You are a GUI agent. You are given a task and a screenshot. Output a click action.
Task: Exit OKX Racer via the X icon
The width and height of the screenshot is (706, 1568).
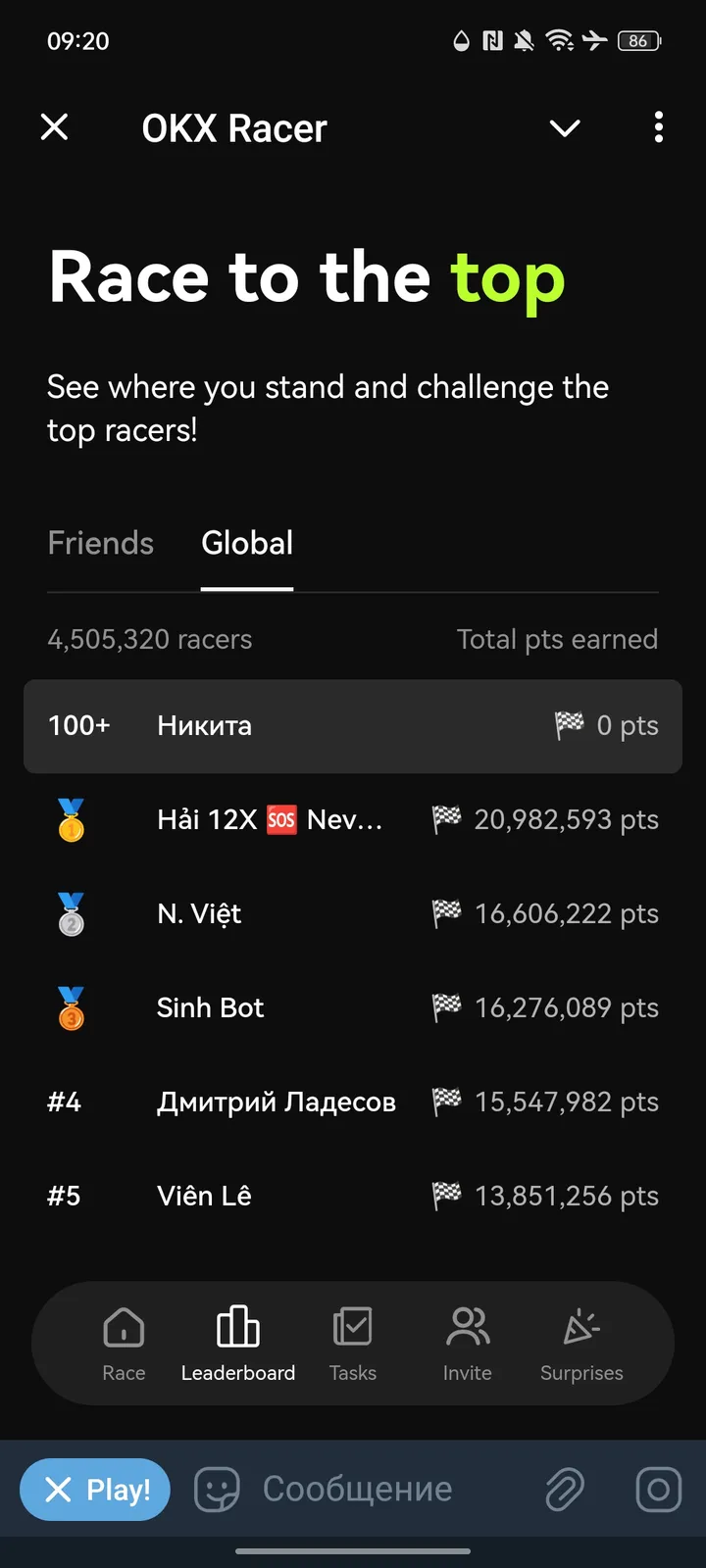point(54,127)
